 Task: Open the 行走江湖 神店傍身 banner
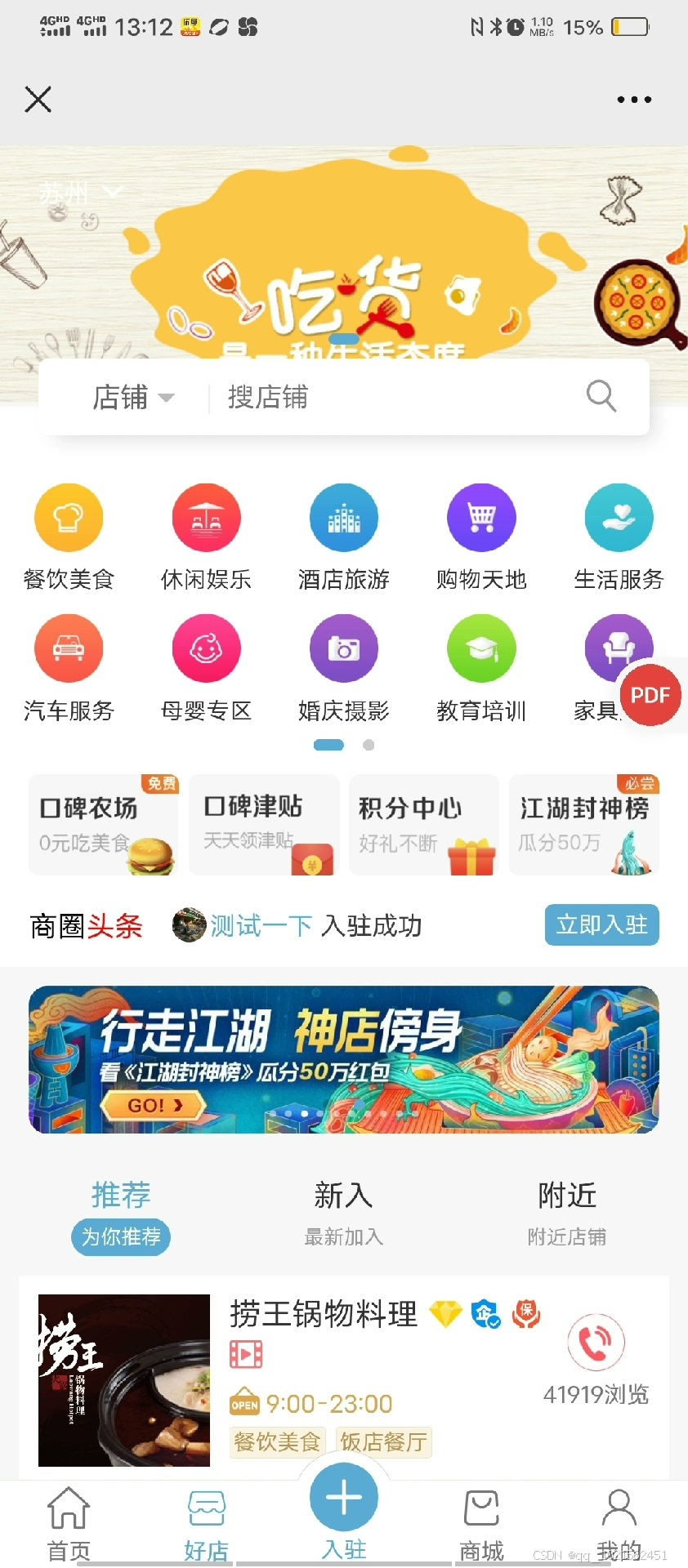(x=343, y=1059)
